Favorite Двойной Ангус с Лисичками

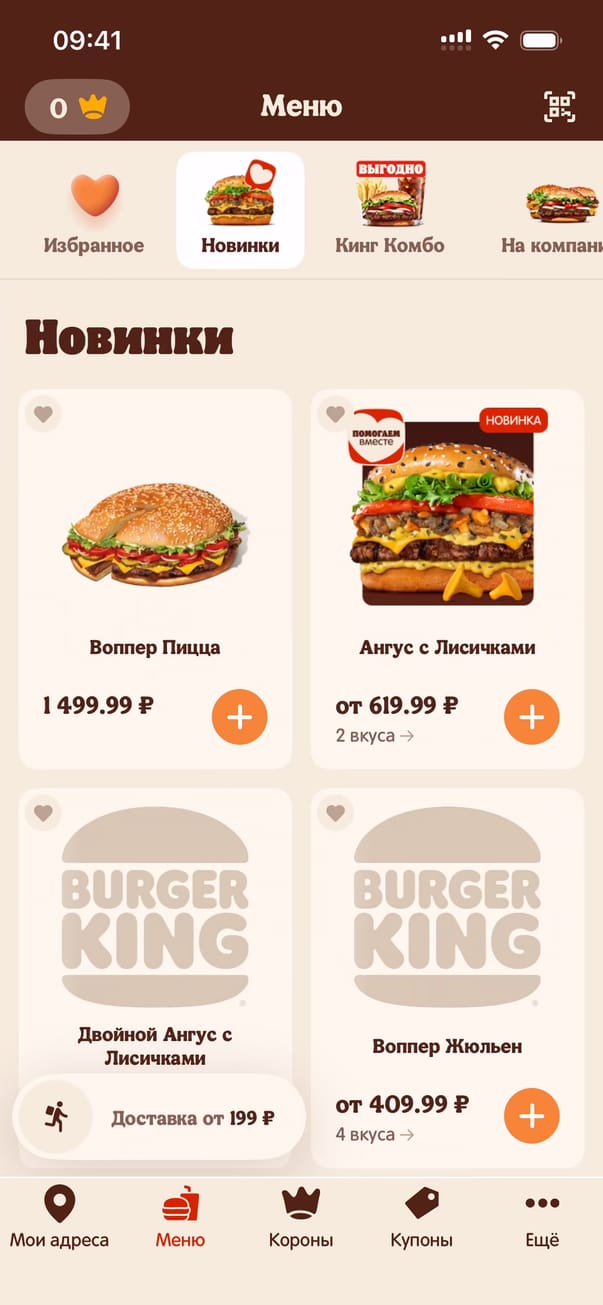click(x=43, y=813)
